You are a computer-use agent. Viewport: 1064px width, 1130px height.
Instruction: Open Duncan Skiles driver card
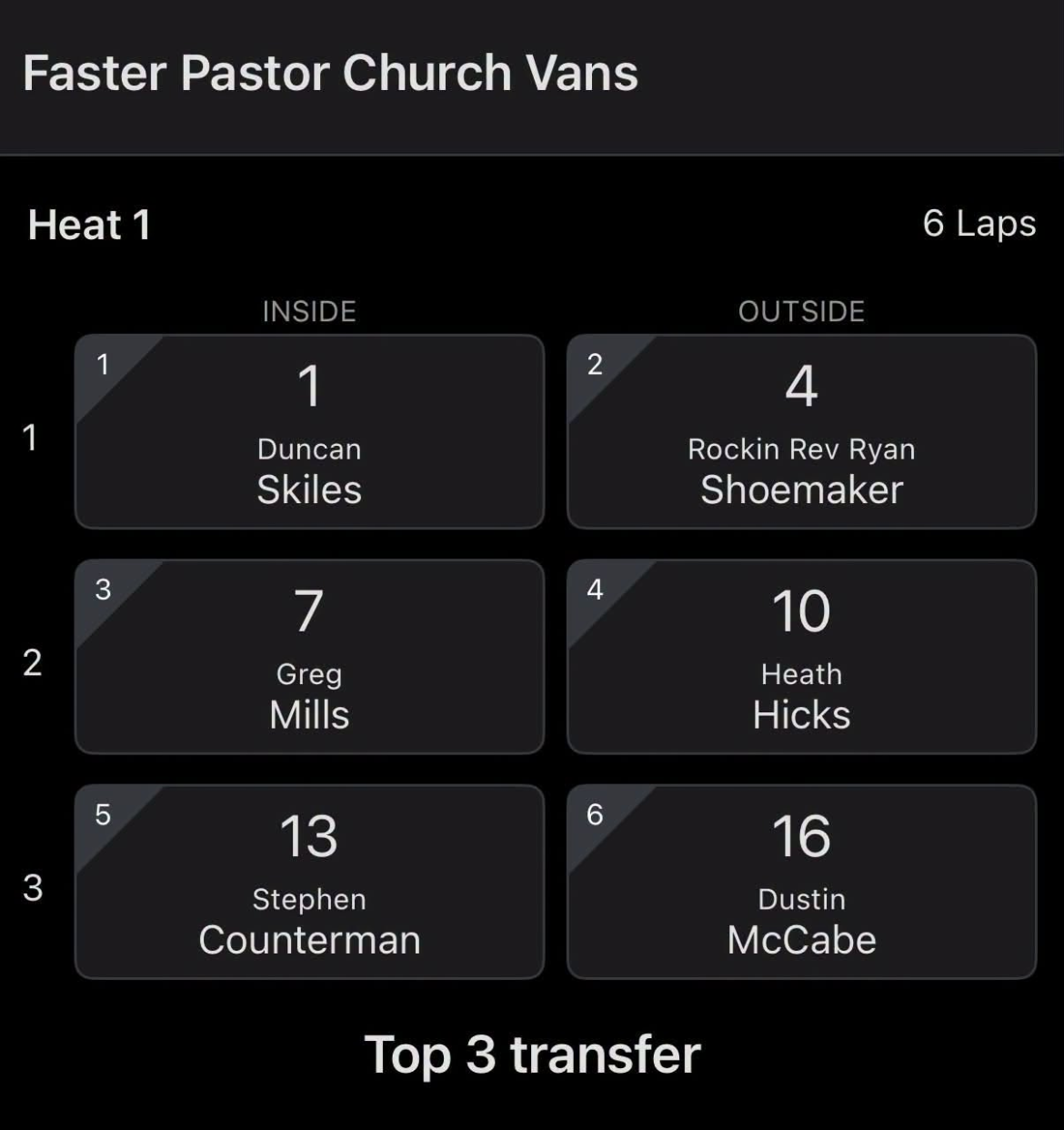[x=309, y=431]
